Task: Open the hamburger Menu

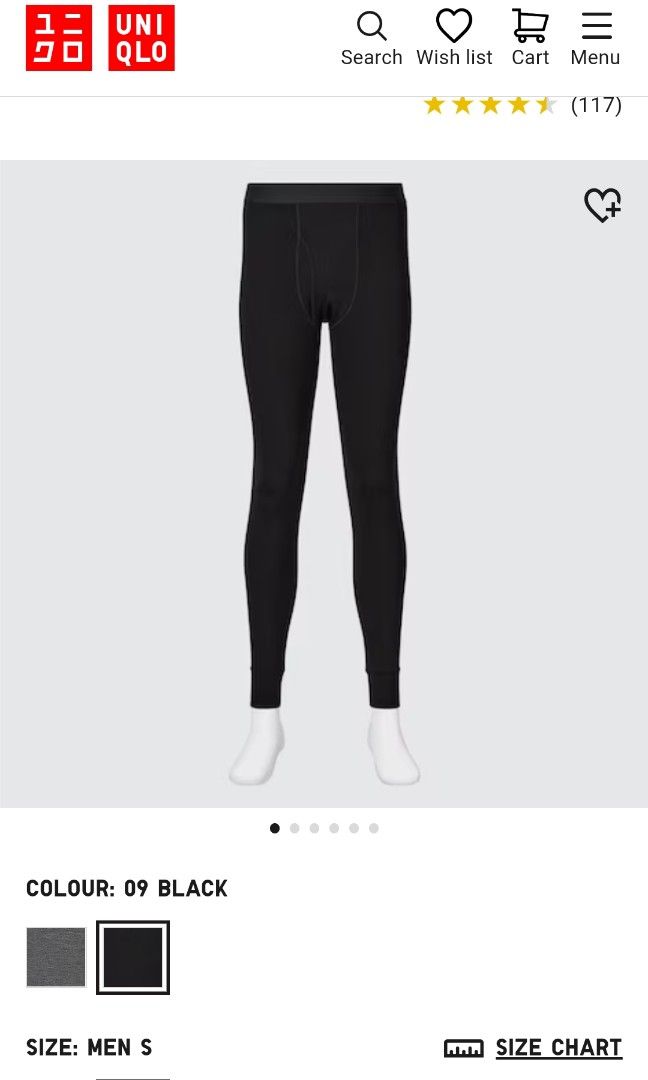Action: point(595,39)
